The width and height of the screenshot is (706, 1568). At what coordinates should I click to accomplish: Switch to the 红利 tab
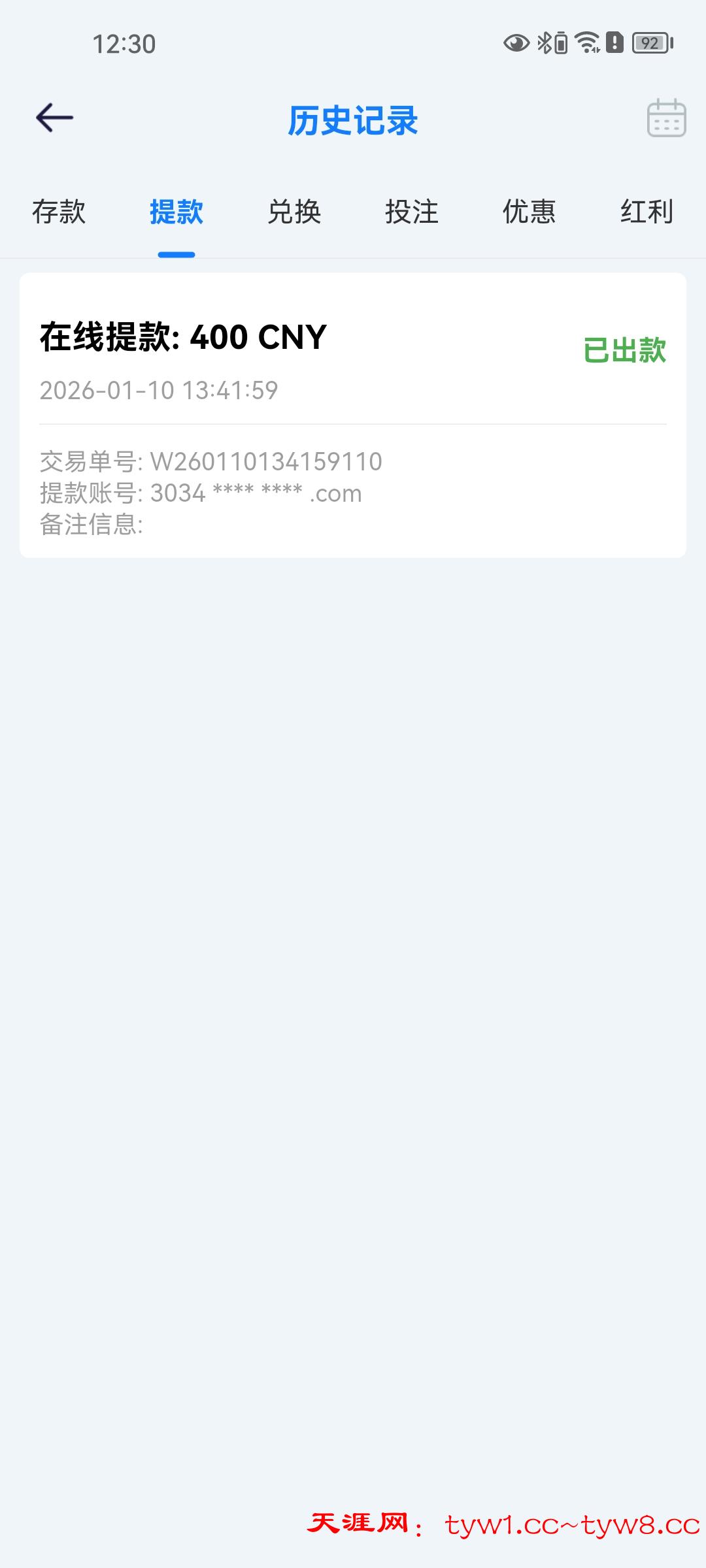(647, 212)
